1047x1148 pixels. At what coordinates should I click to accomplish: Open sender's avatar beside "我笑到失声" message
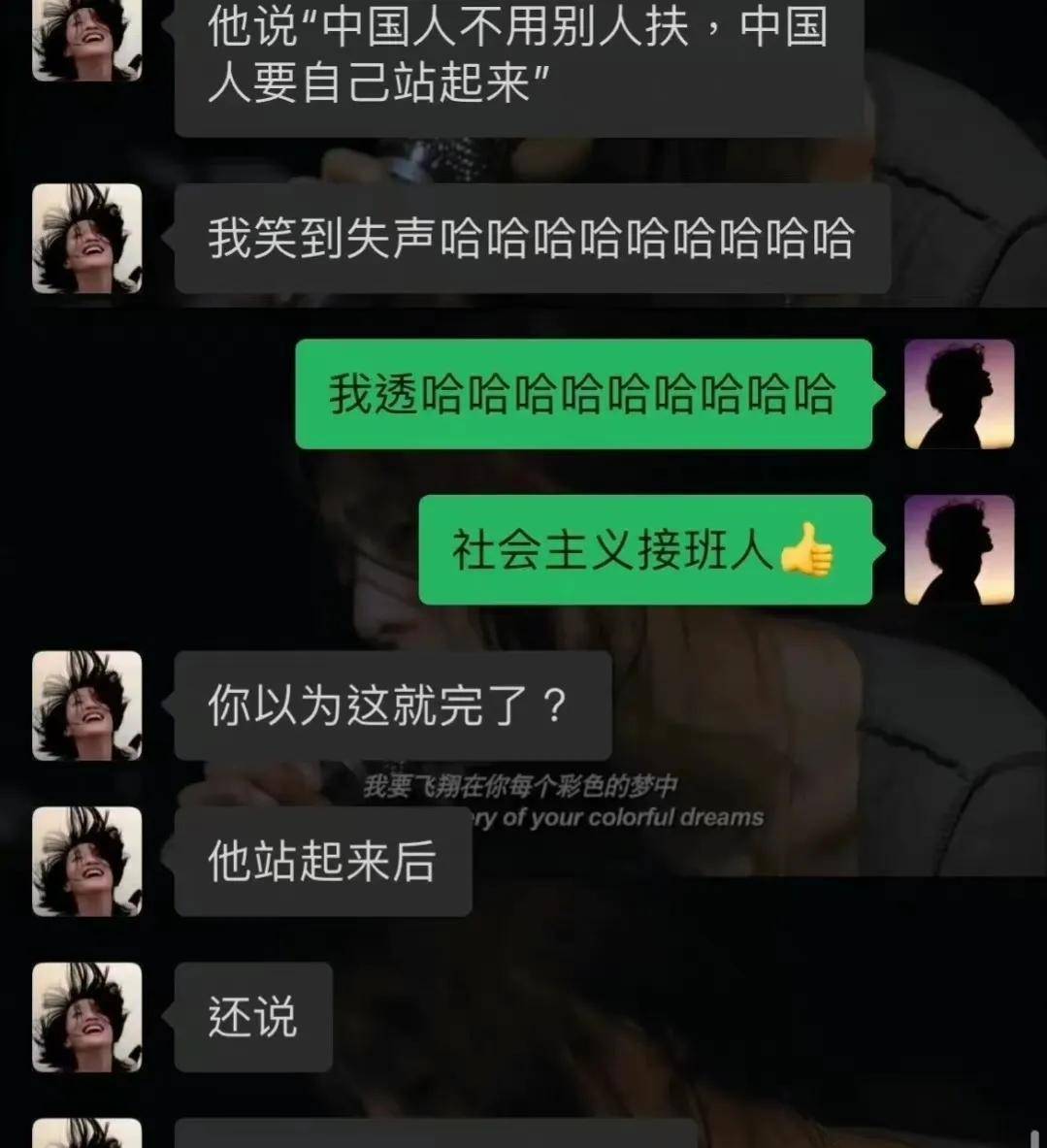[x=87, y=239]
